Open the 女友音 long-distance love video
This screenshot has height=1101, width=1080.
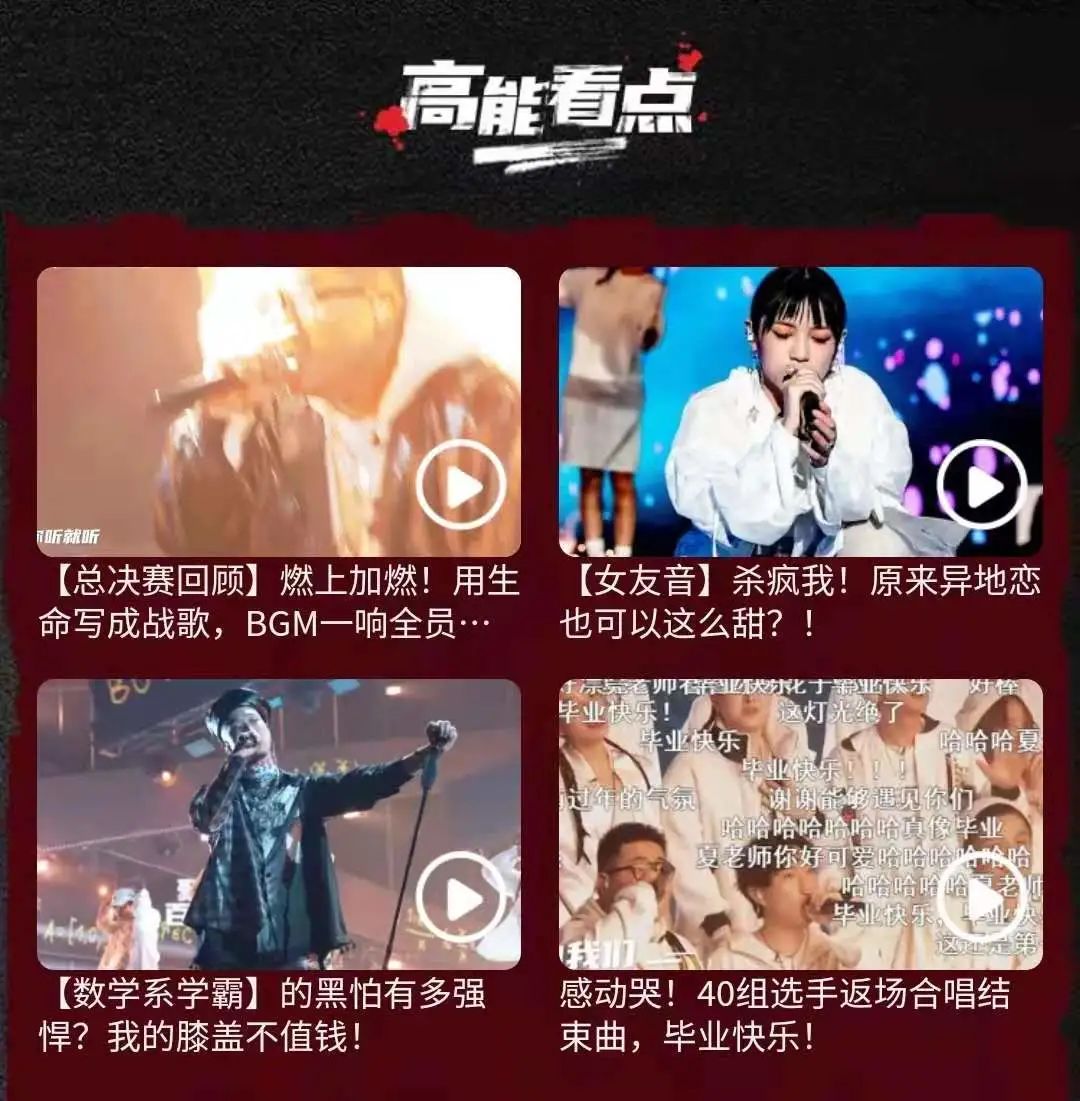point(981,485)
